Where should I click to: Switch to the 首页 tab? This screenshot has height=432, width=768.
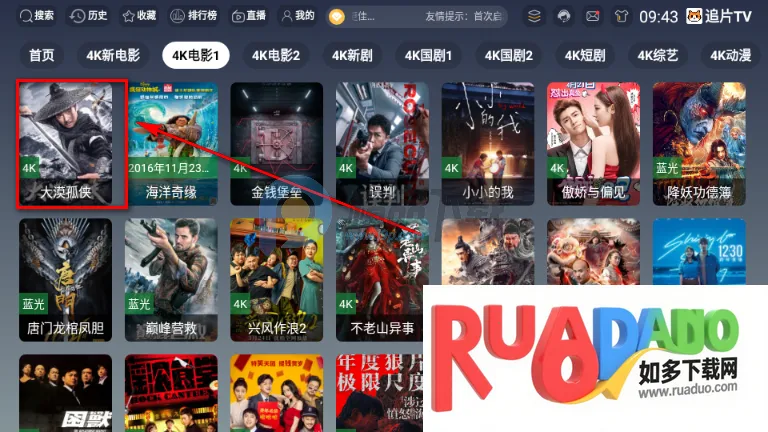[x=42, y=55]
